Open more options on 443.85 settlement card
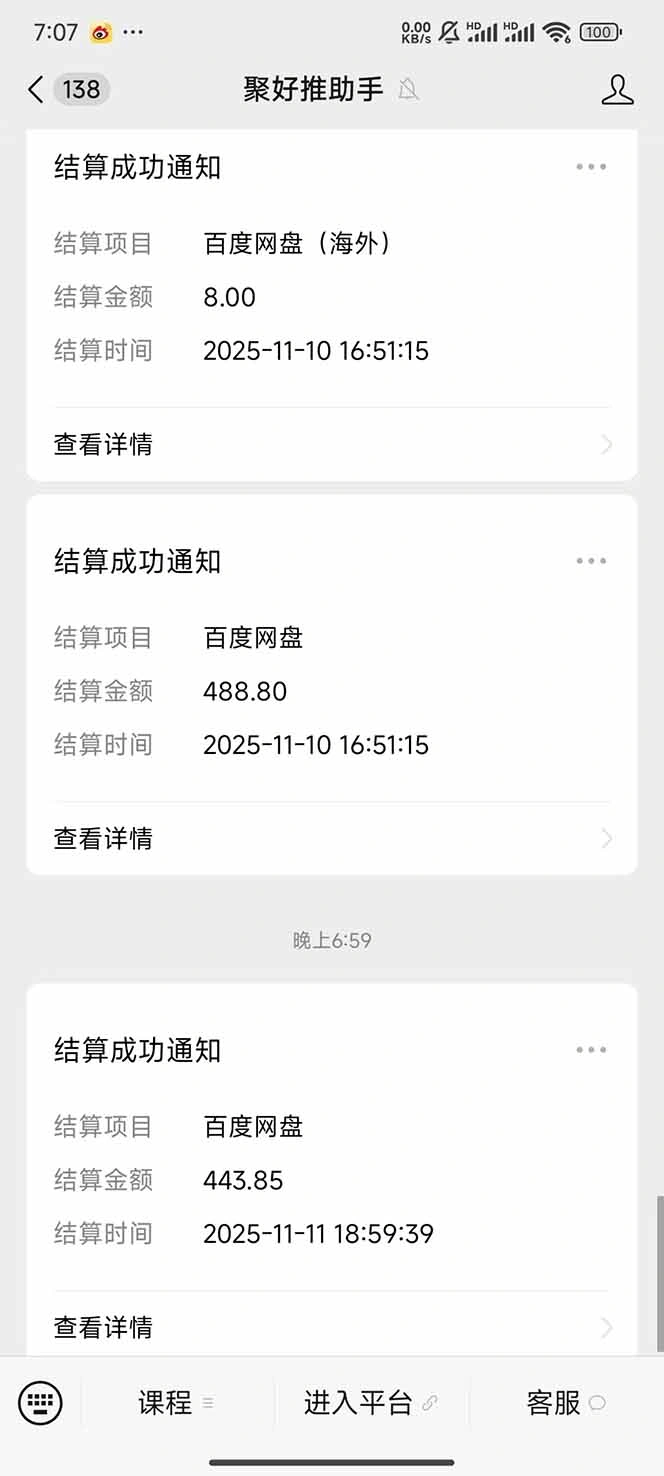 (591, 1050)
